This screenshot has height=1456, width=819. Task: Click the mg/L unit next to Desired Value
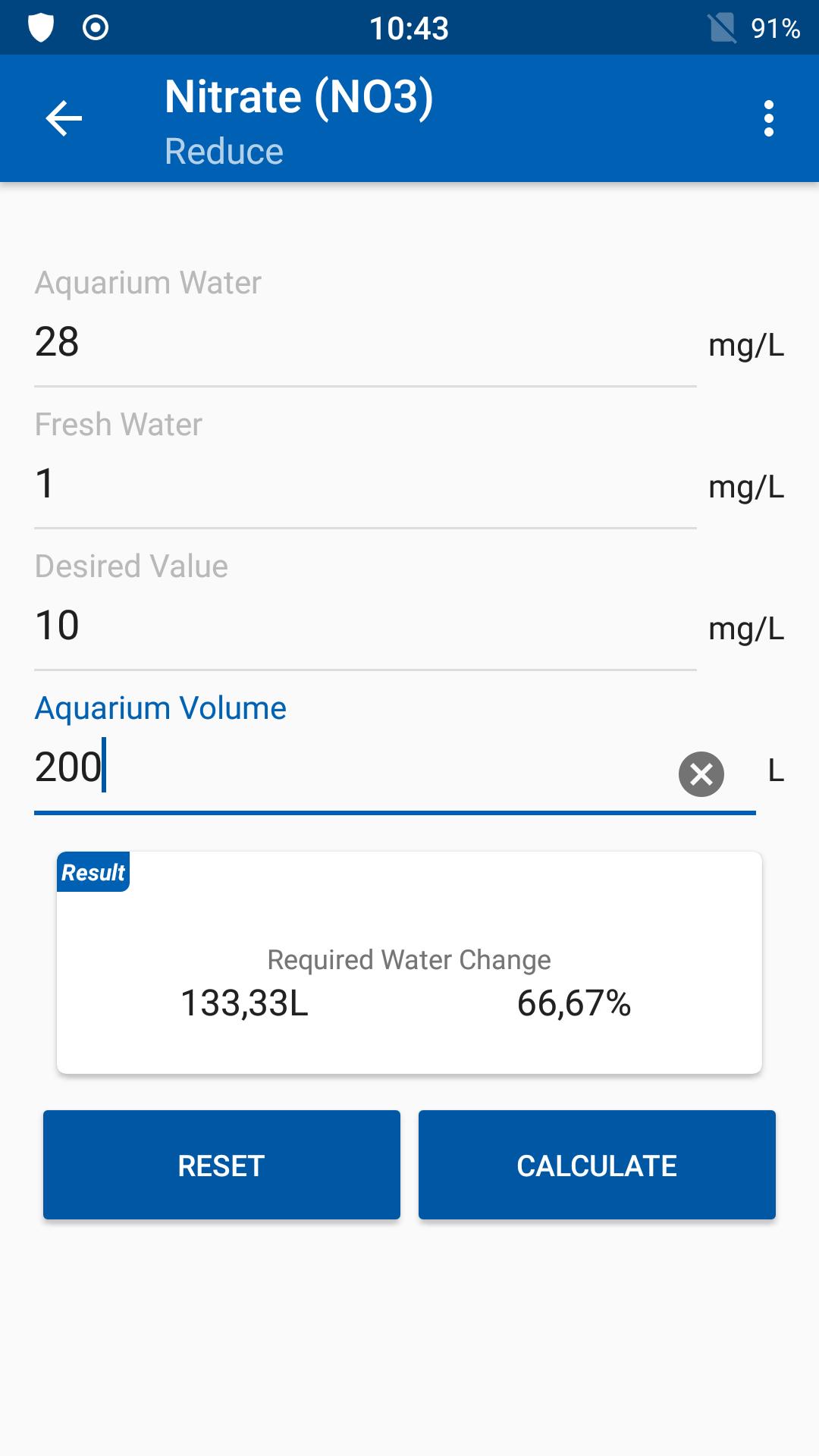click(744, 627)
